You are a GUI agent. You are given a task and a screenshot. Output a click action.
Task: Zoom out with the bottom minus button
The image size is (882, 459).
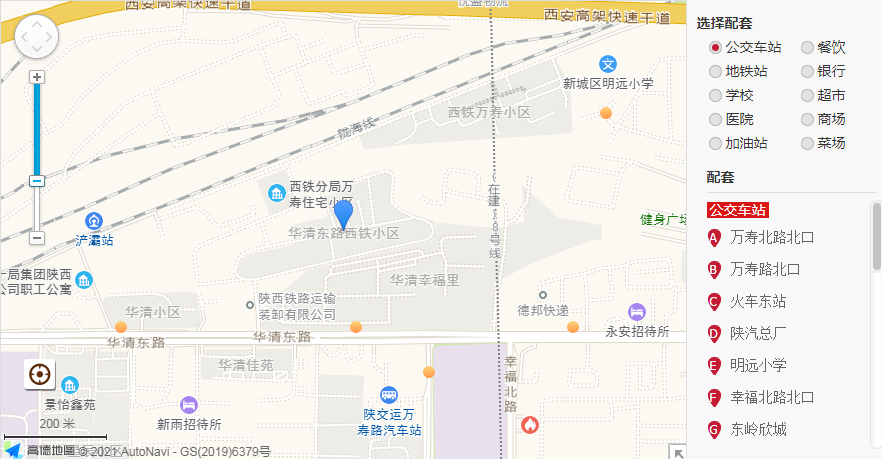(37, 238)
